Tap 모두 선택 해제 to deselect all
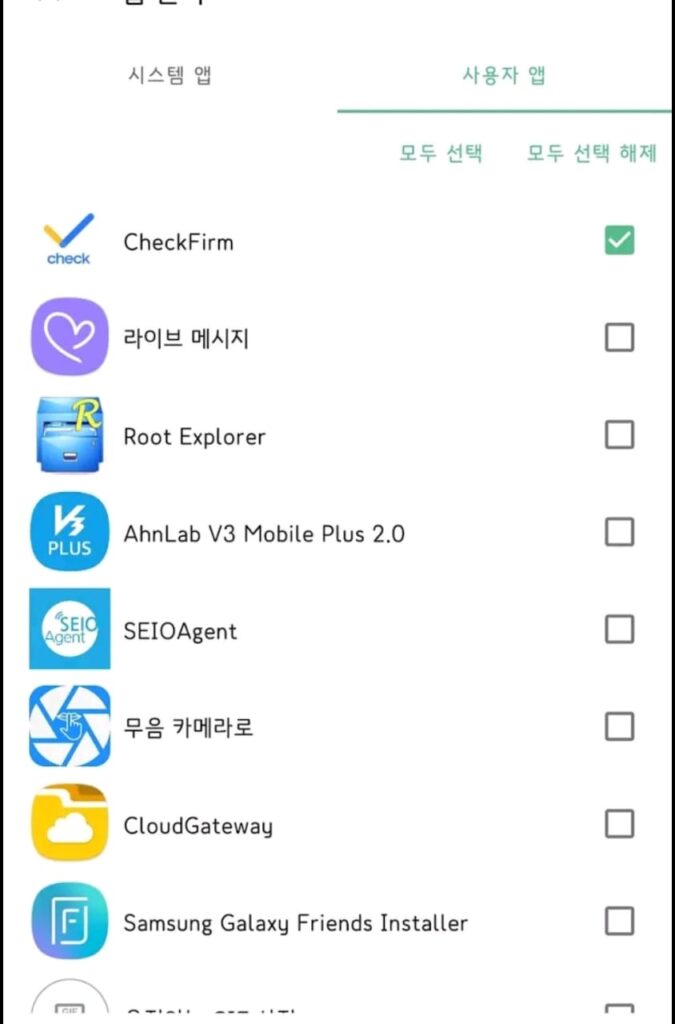The image size is (675, 1024). click(592, 153)
